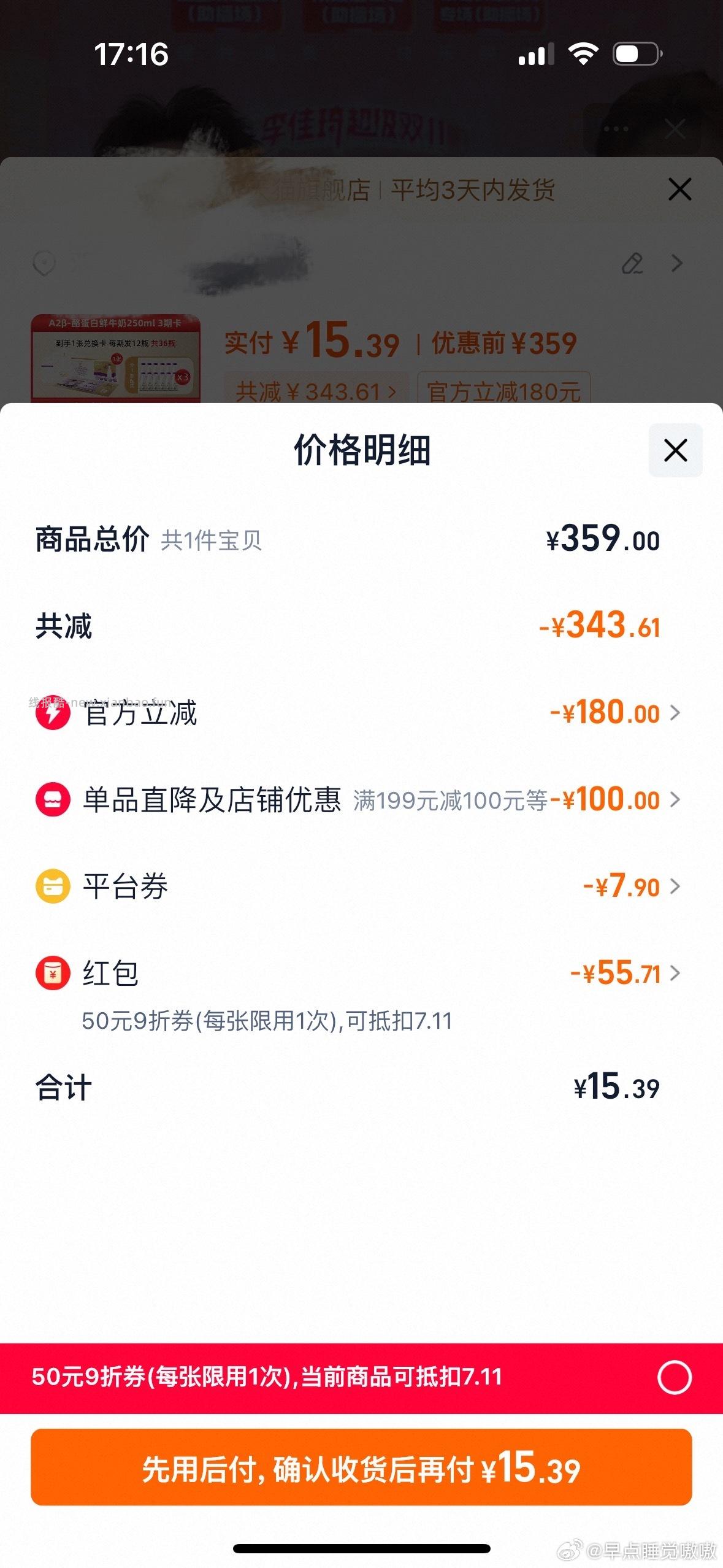Close the 价格明细 panel with its X
This screenshot has height=1568, width=723.
675,450
